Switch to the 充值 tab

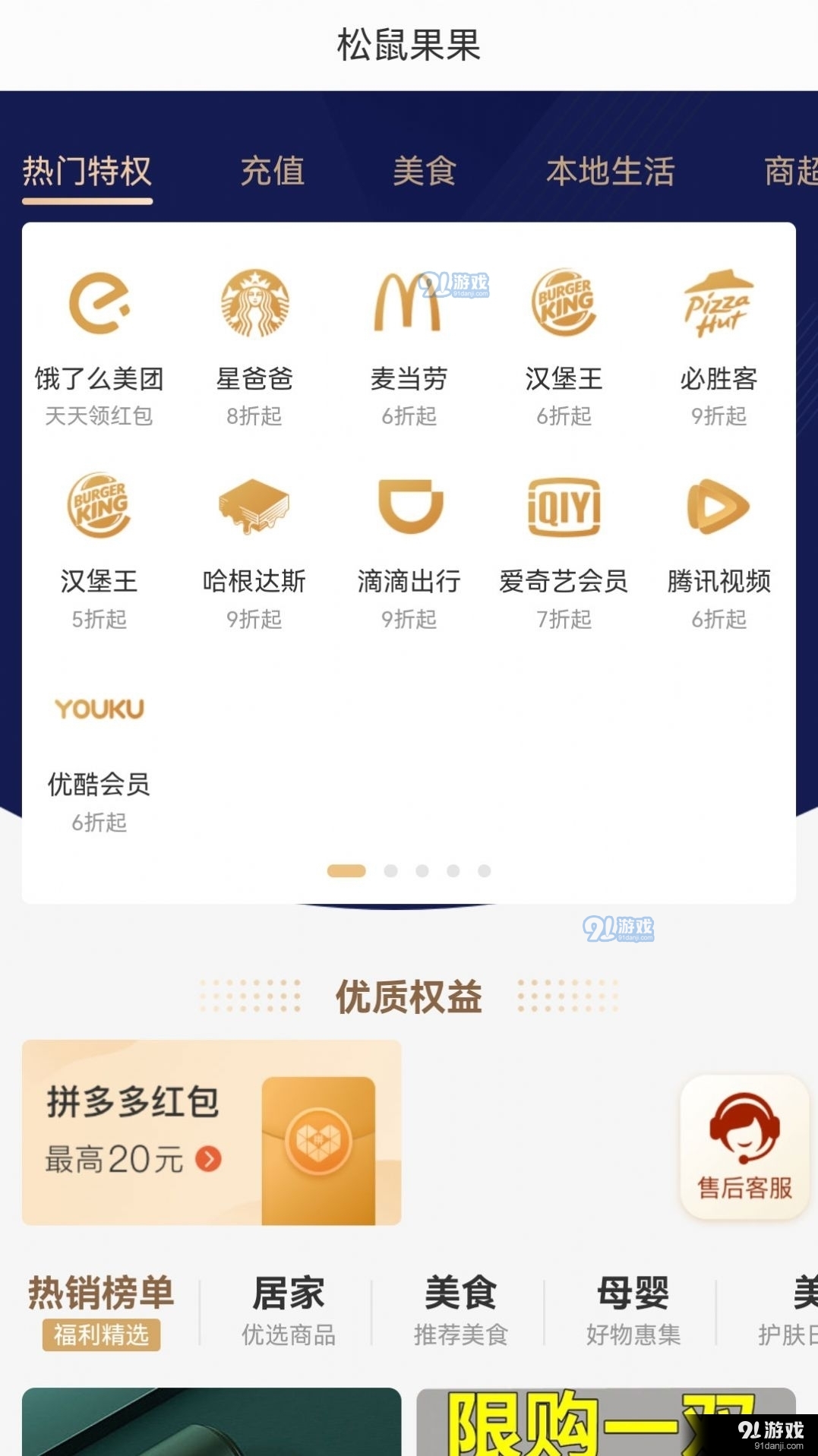273,171
